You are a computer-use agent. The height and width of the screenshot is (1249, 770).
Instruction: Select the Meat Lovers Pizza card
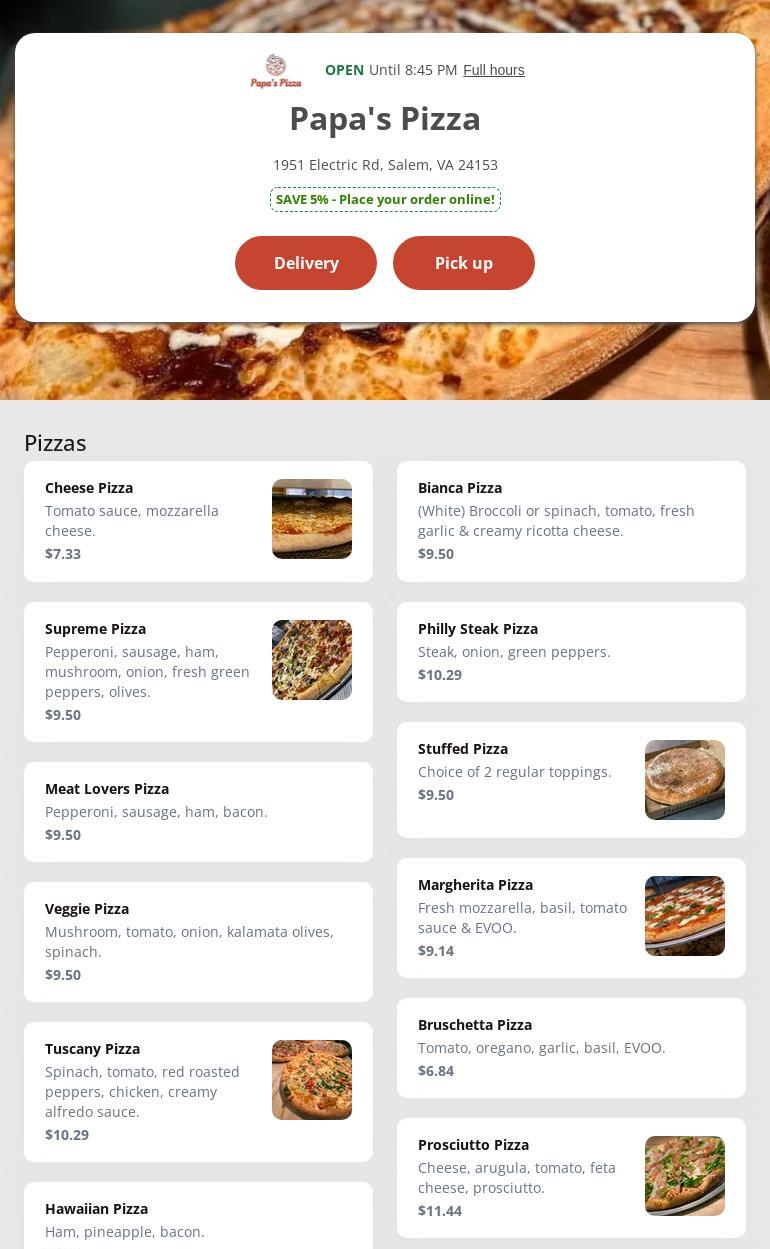[198, 811]
